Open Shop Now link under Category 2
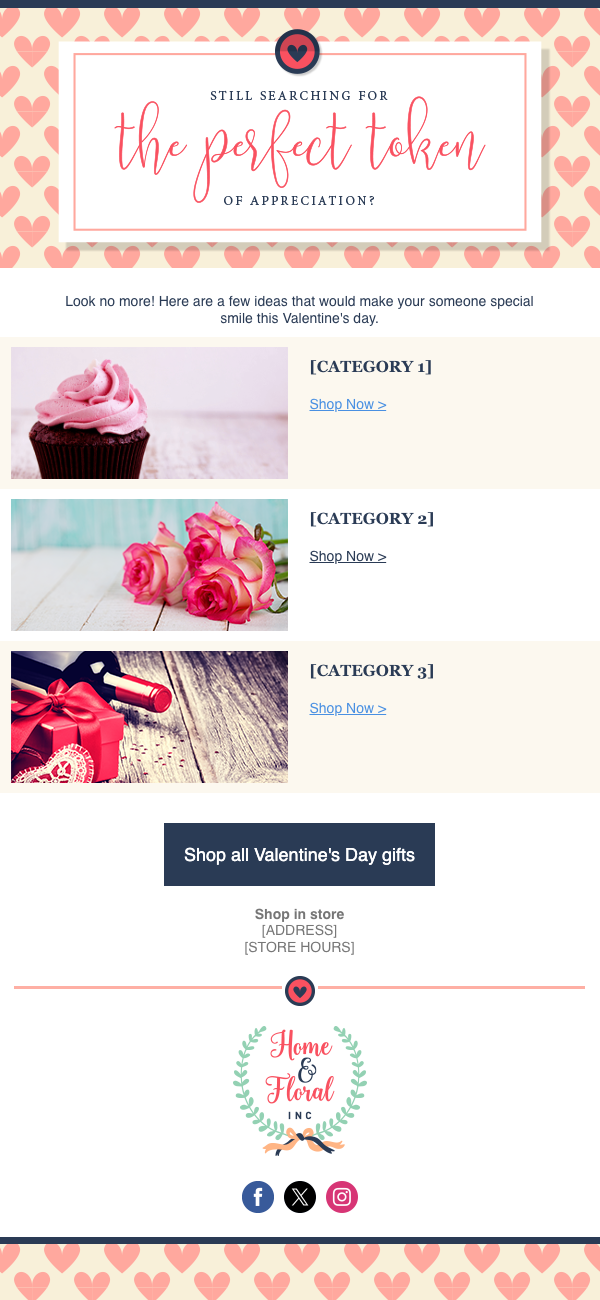Image resolution: width=600 pixels, height=1300 pixels. 347,556
